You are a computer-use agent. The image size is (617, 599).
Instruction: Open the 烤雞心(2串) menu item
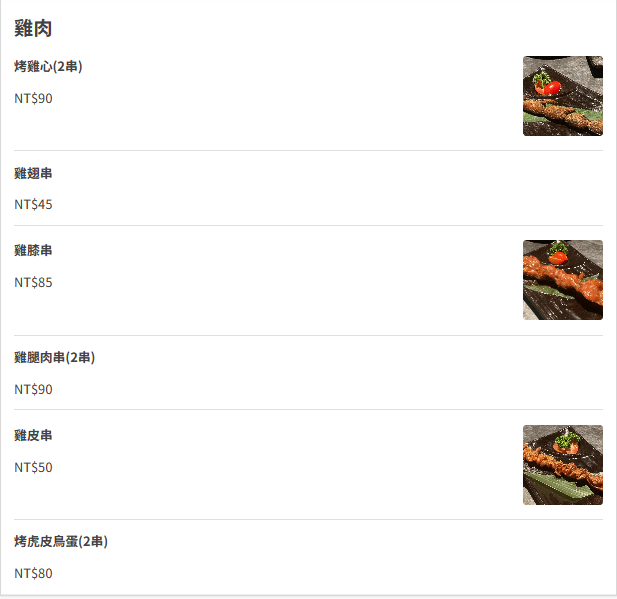pyautogui.click(x=48, y=67)
